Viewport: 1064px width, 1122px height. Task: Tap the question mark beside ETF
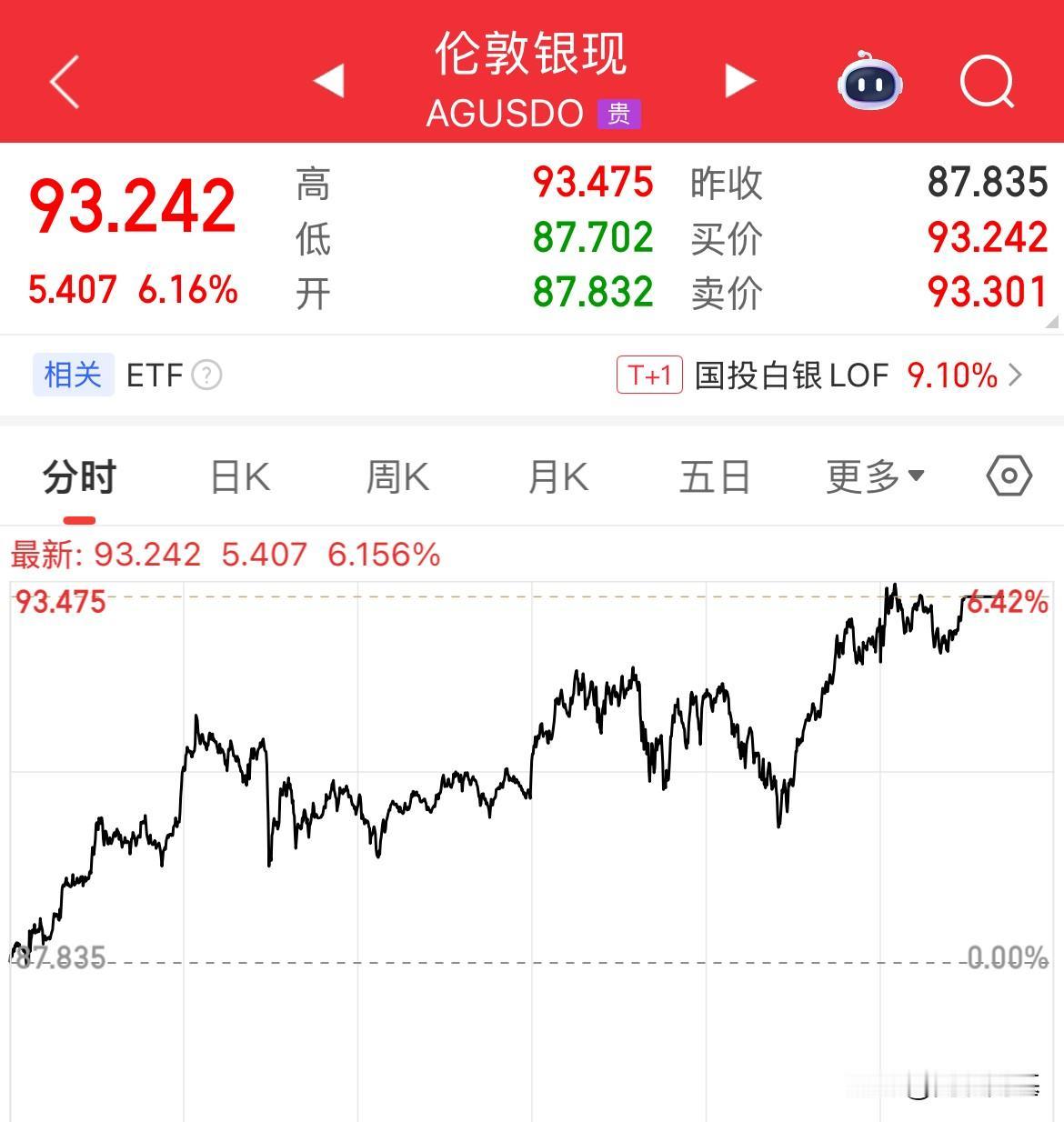207,375
